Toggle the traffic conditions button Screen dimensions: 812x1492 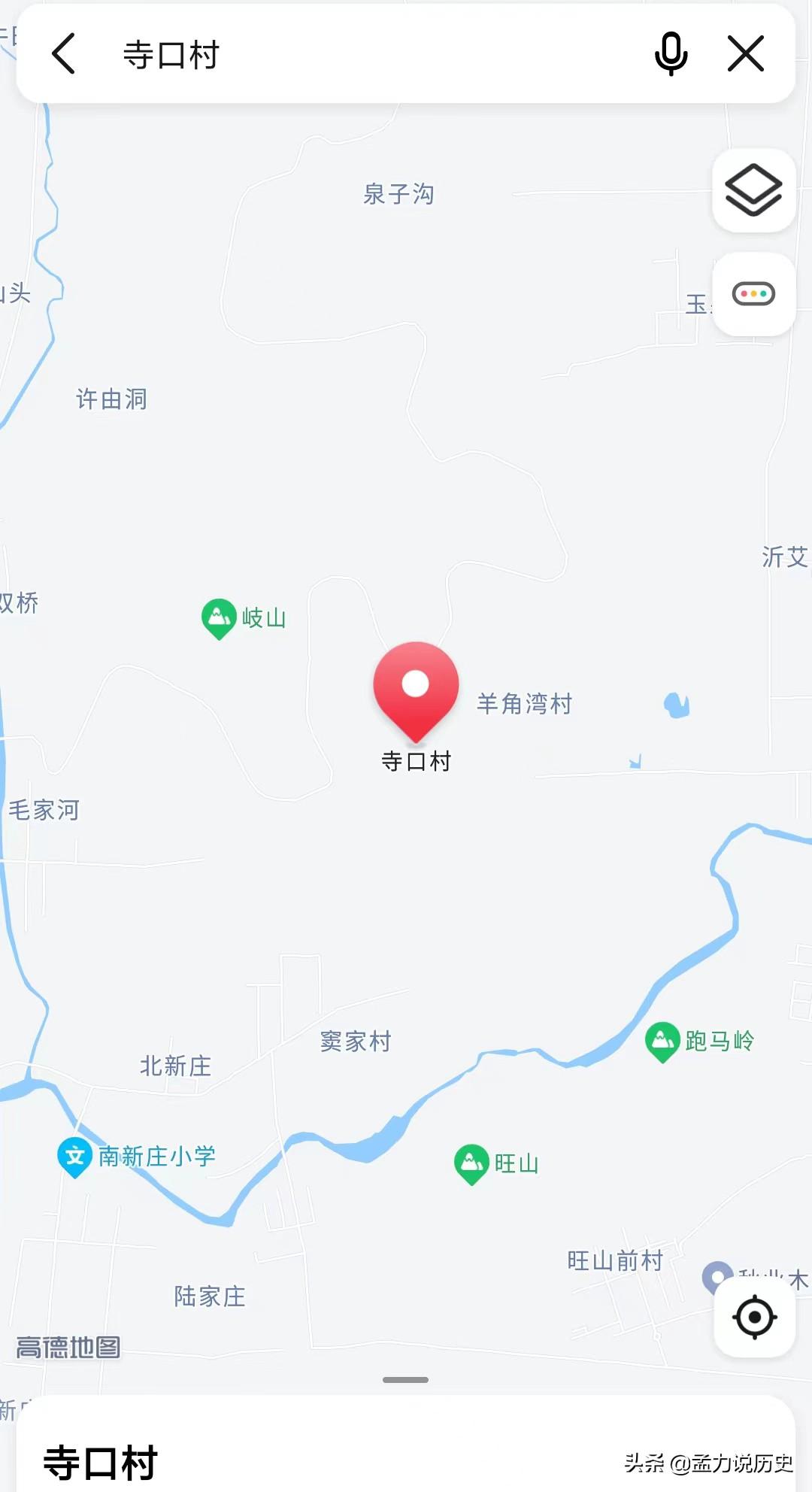point(753,293)
